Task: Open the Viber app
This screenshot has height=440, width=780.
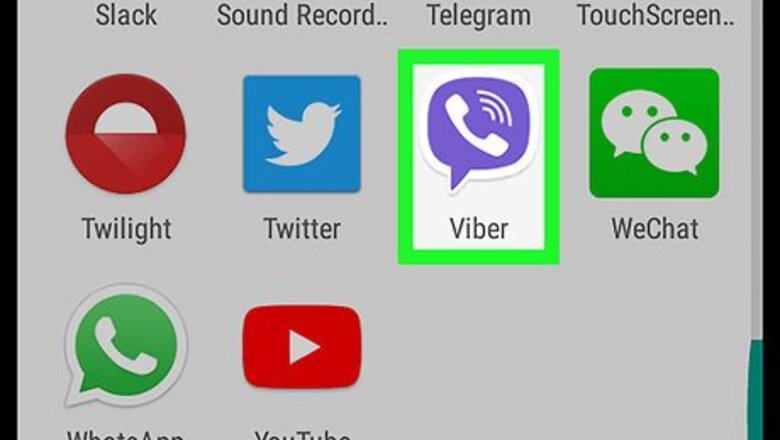Action: (x=478, y=128)
